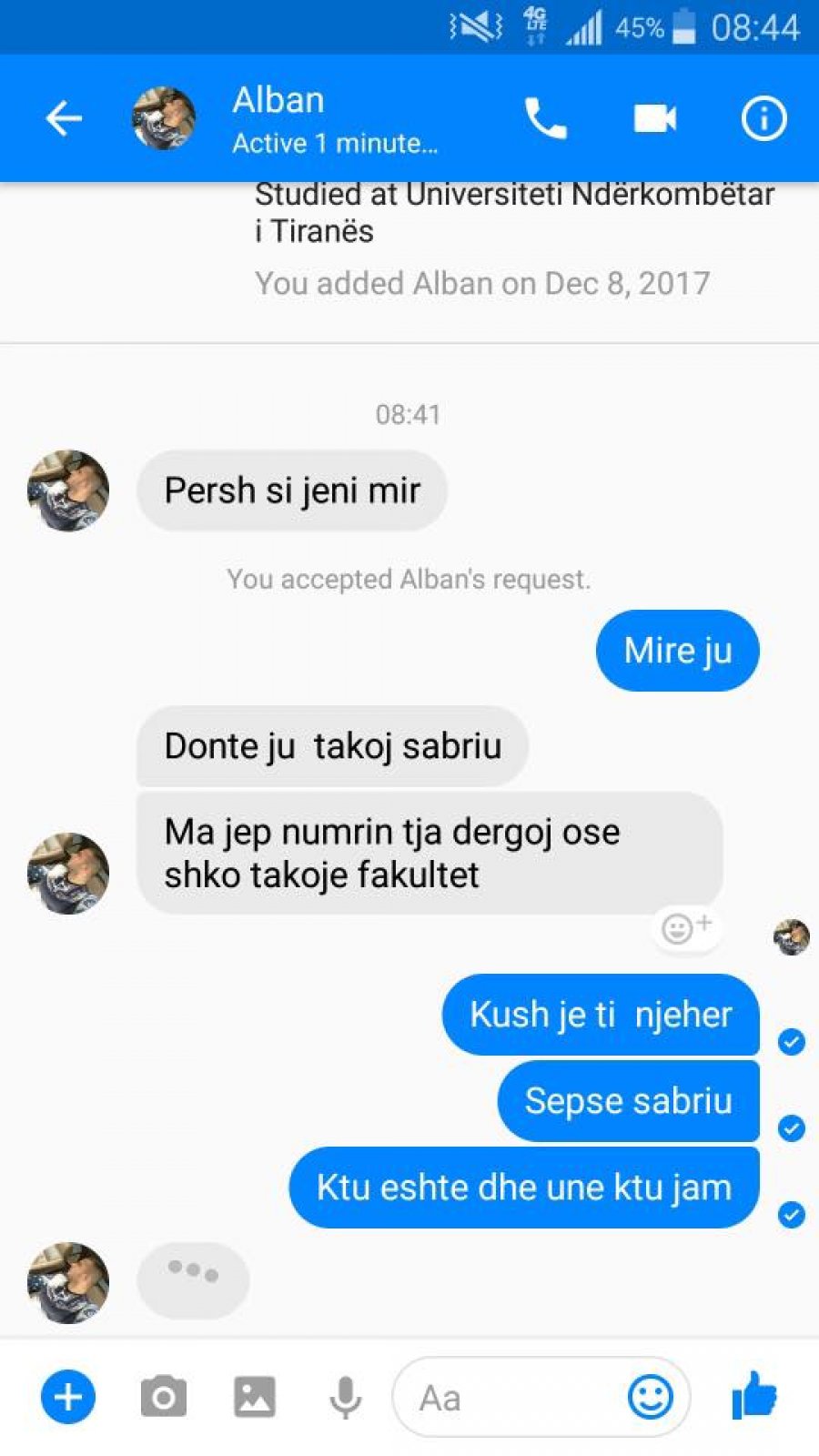Start a video call with Alban
819x1456 pixels.
tap(653, 117)
